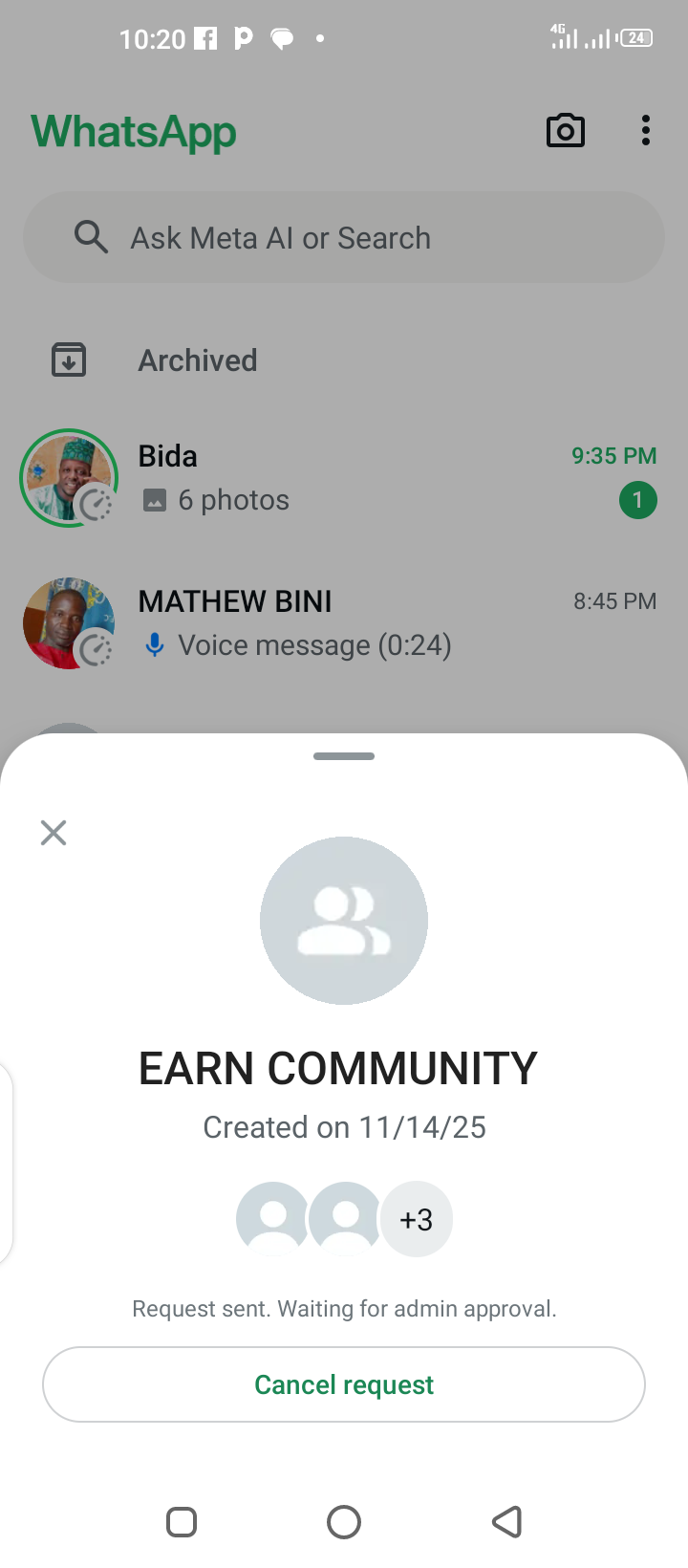Cancel the join request
Screen dimensions: 688x1568
[344, 1384]
